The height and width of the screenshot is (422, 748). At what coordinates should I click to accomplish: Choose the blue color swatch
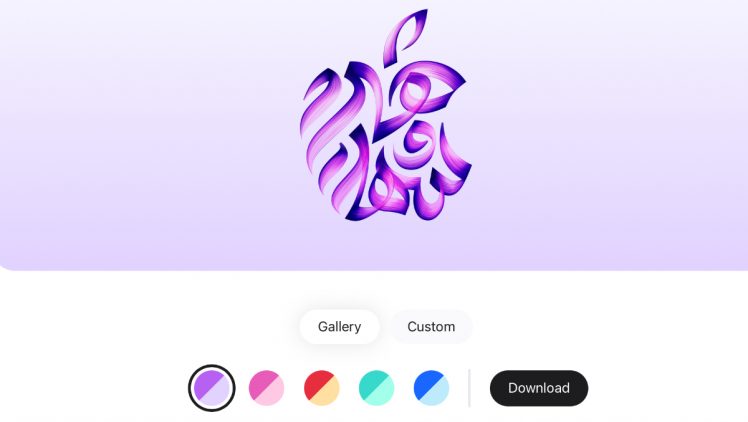click(x=431, y=388)
